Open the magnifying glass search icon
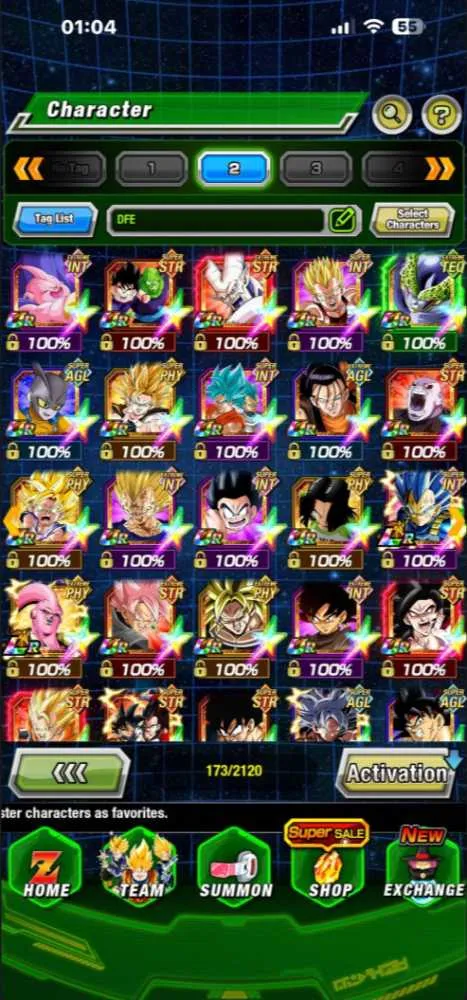This screenshot has height=1000, width=467. 392,115
